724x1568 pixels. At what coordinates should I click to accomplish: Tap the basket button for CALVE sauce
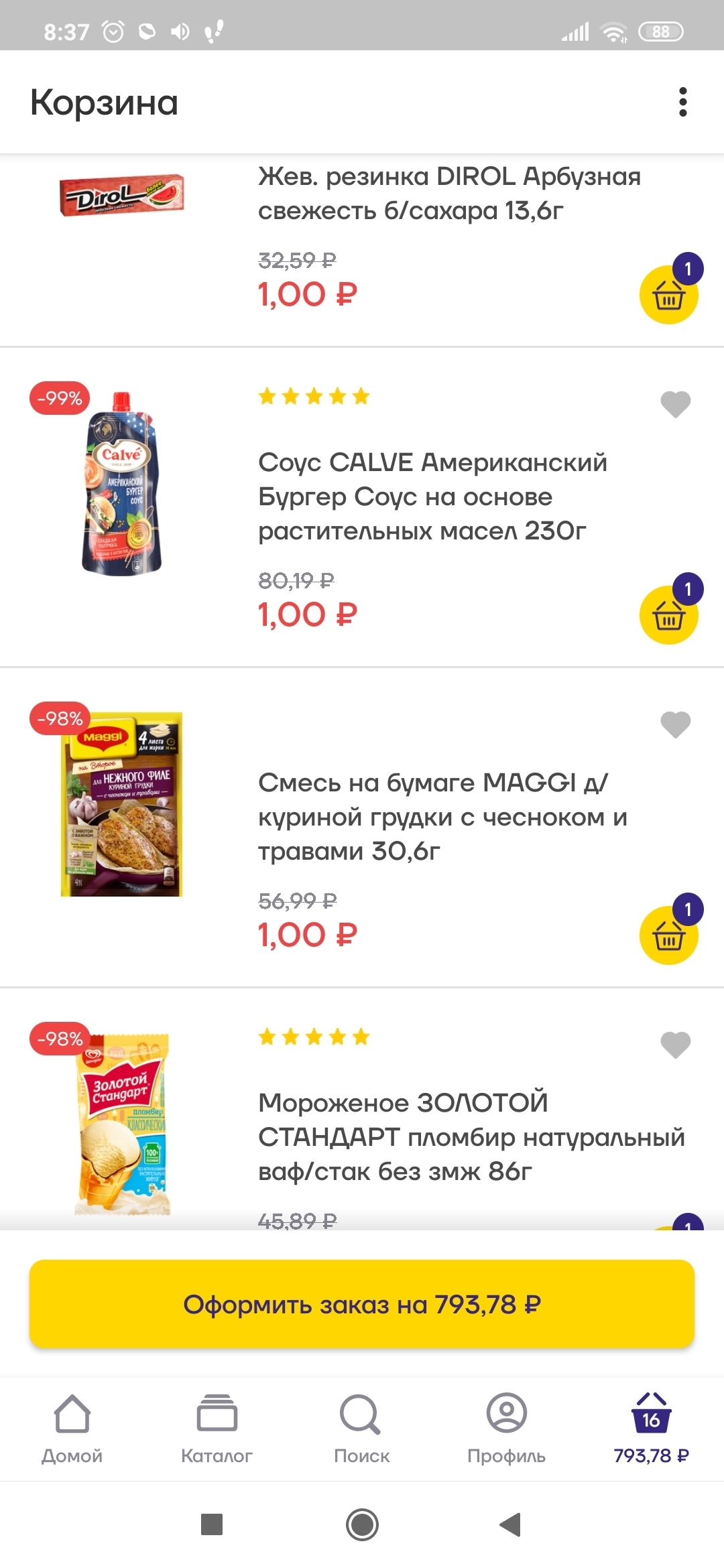tap(668, 615)
